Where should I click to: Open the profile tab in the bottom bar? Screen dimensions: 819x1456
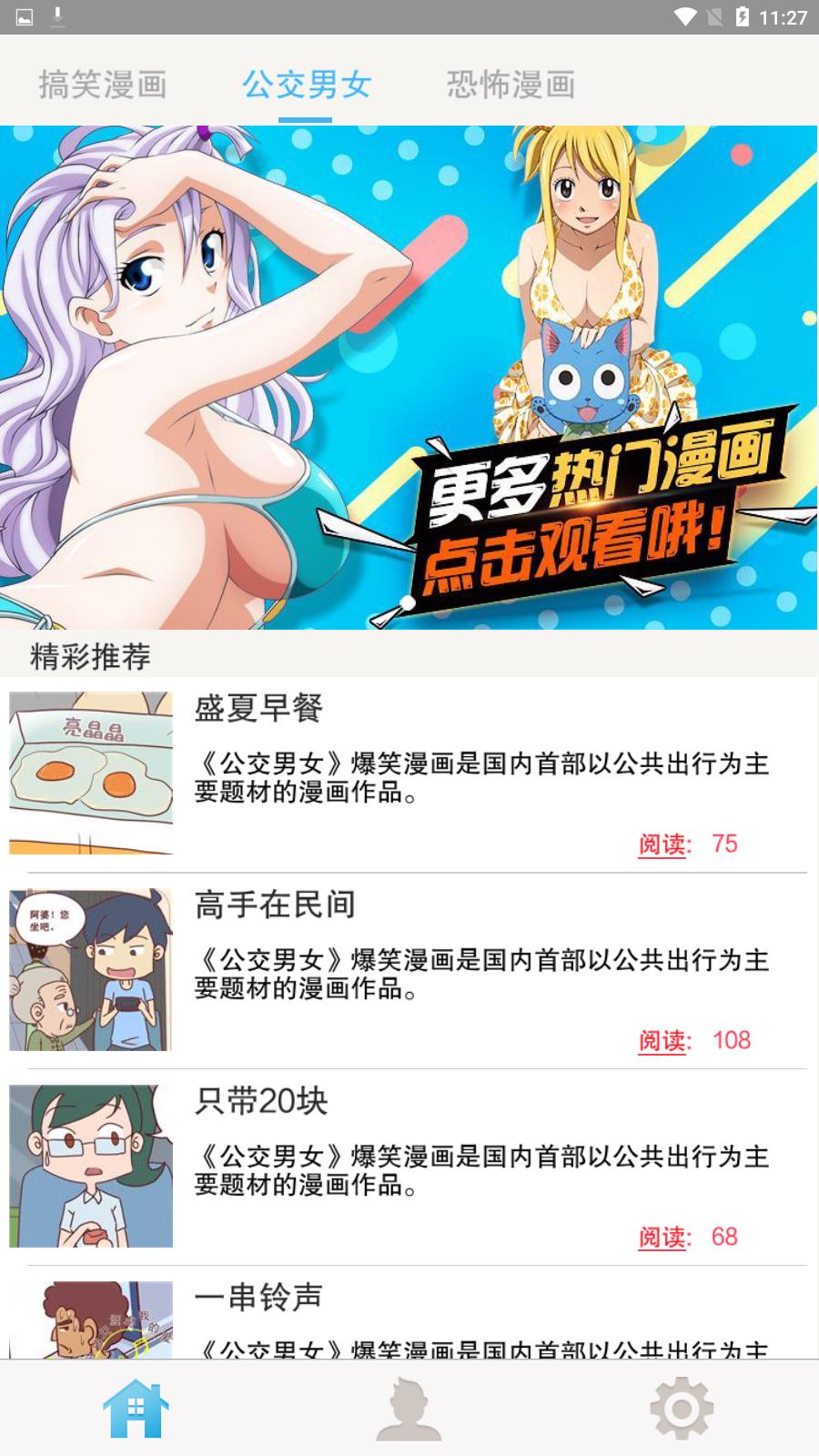(x=409, y=1409)
